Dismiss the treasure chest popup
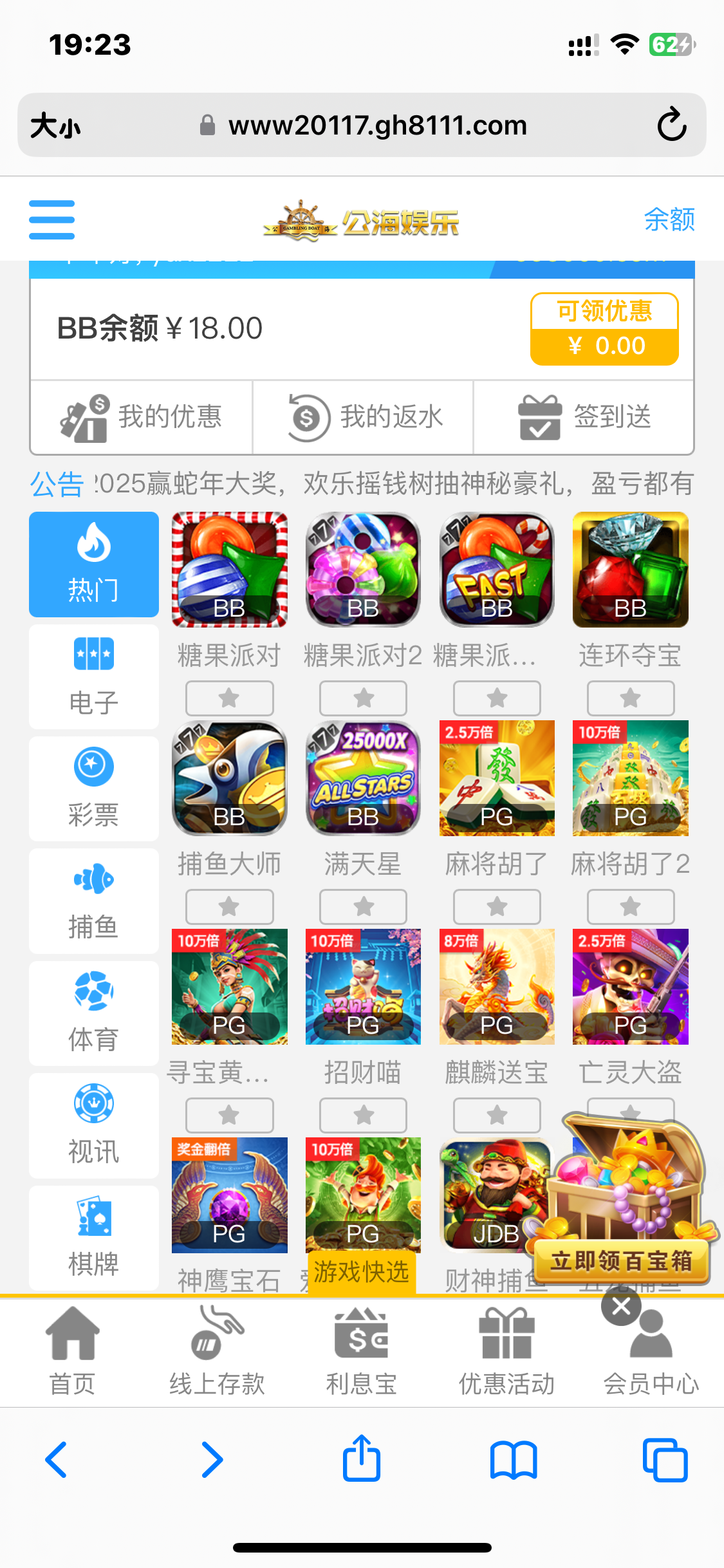Viewport: 724px width, 1568px height. pos(621,1307)
